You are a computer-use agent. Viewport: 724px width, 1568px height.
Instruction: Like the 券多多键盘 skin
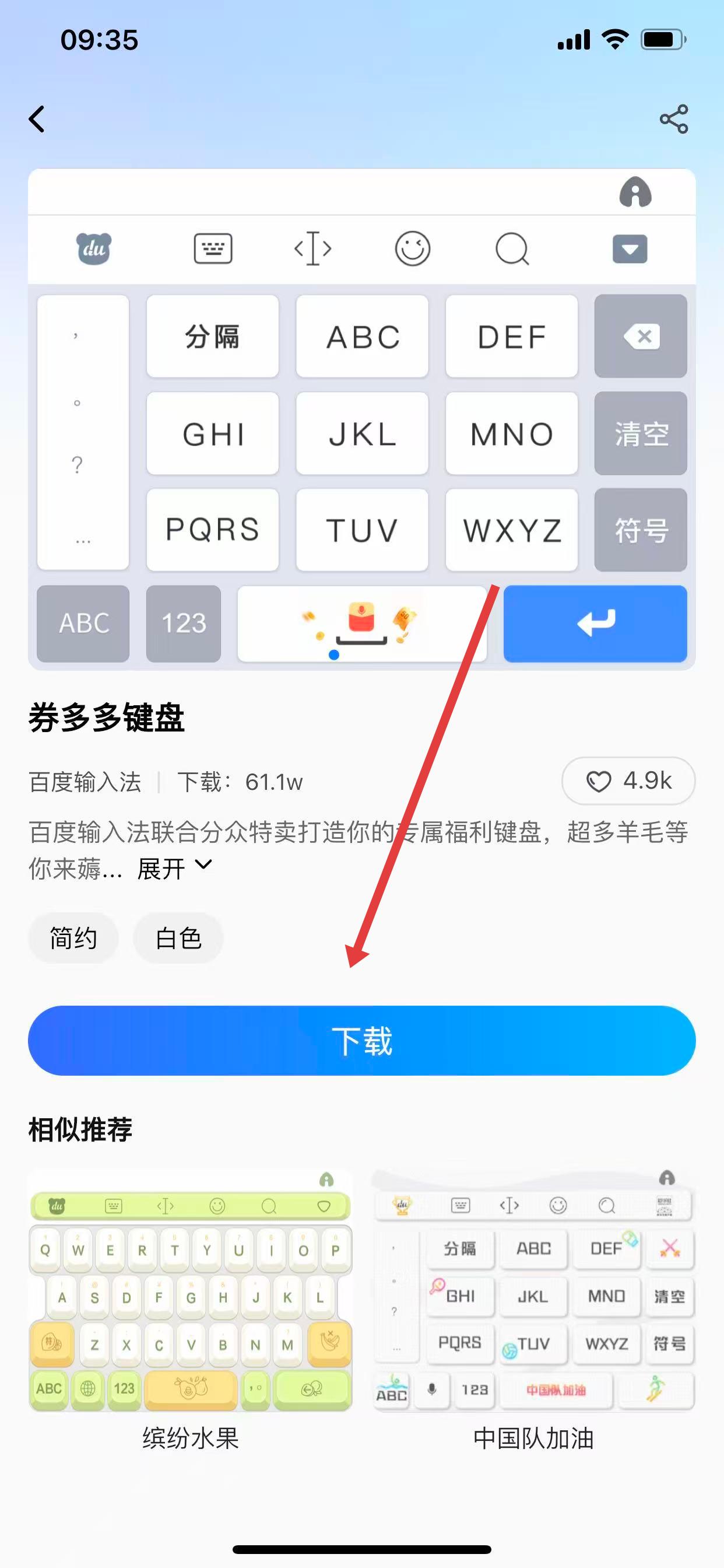(628, 781)
